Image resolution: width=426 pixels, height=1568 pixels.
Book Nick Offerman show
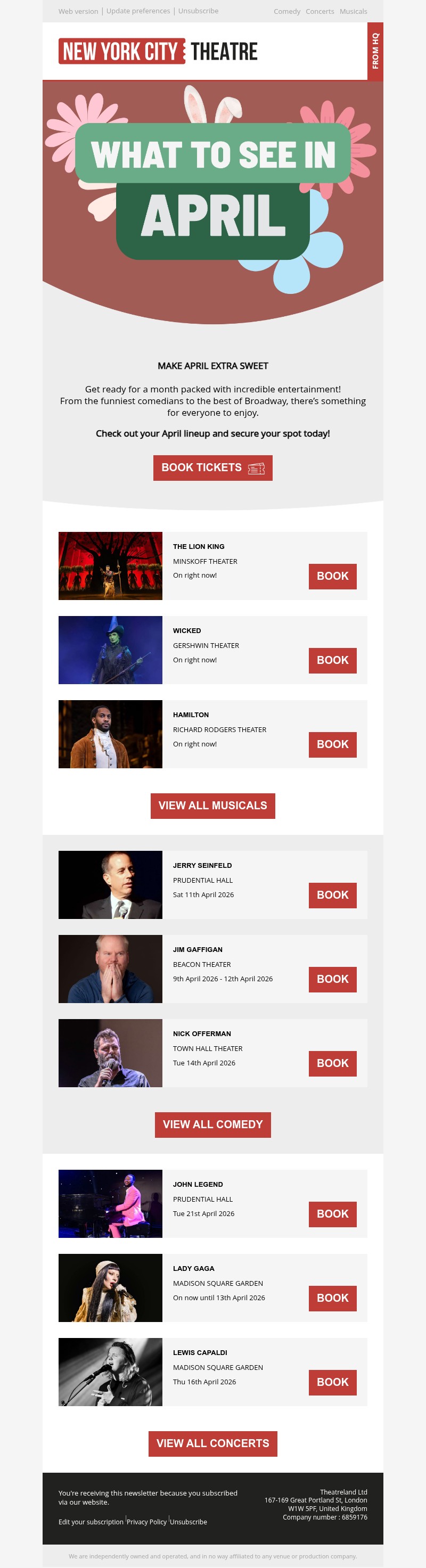[x=332, y=1063]
